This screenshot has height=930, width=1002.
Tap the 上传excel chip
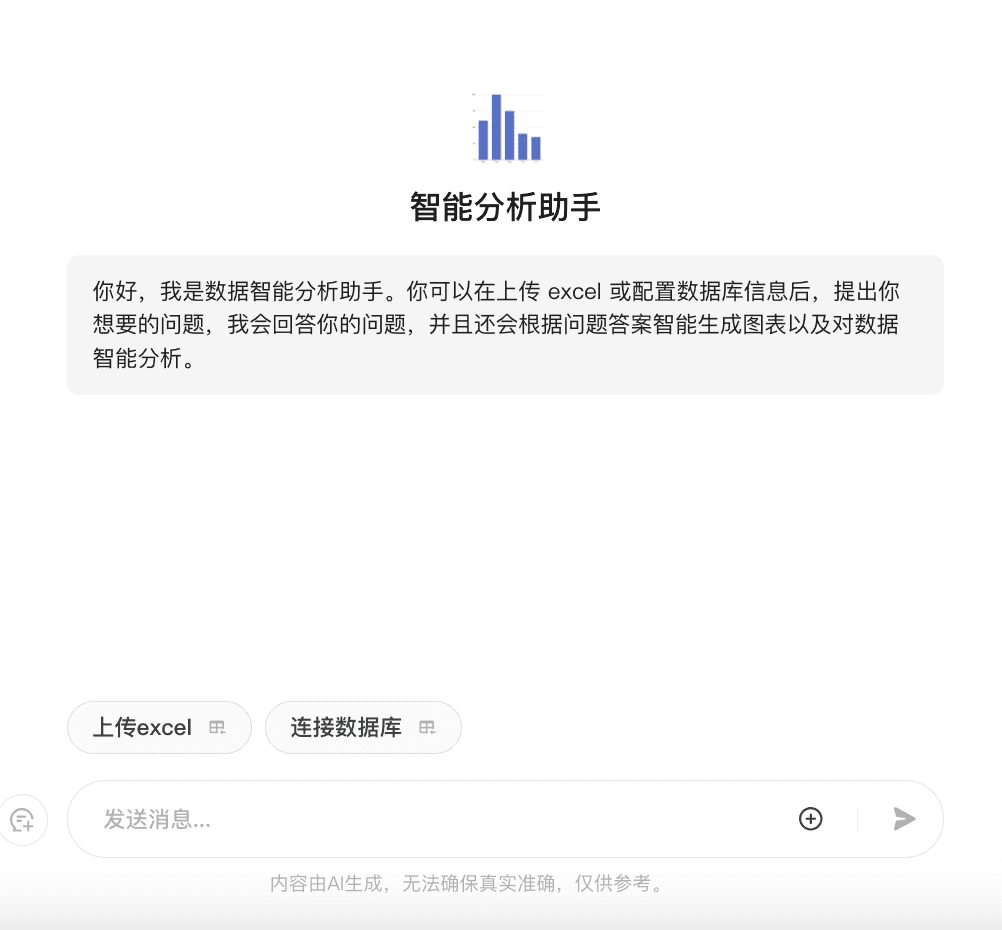158,727
